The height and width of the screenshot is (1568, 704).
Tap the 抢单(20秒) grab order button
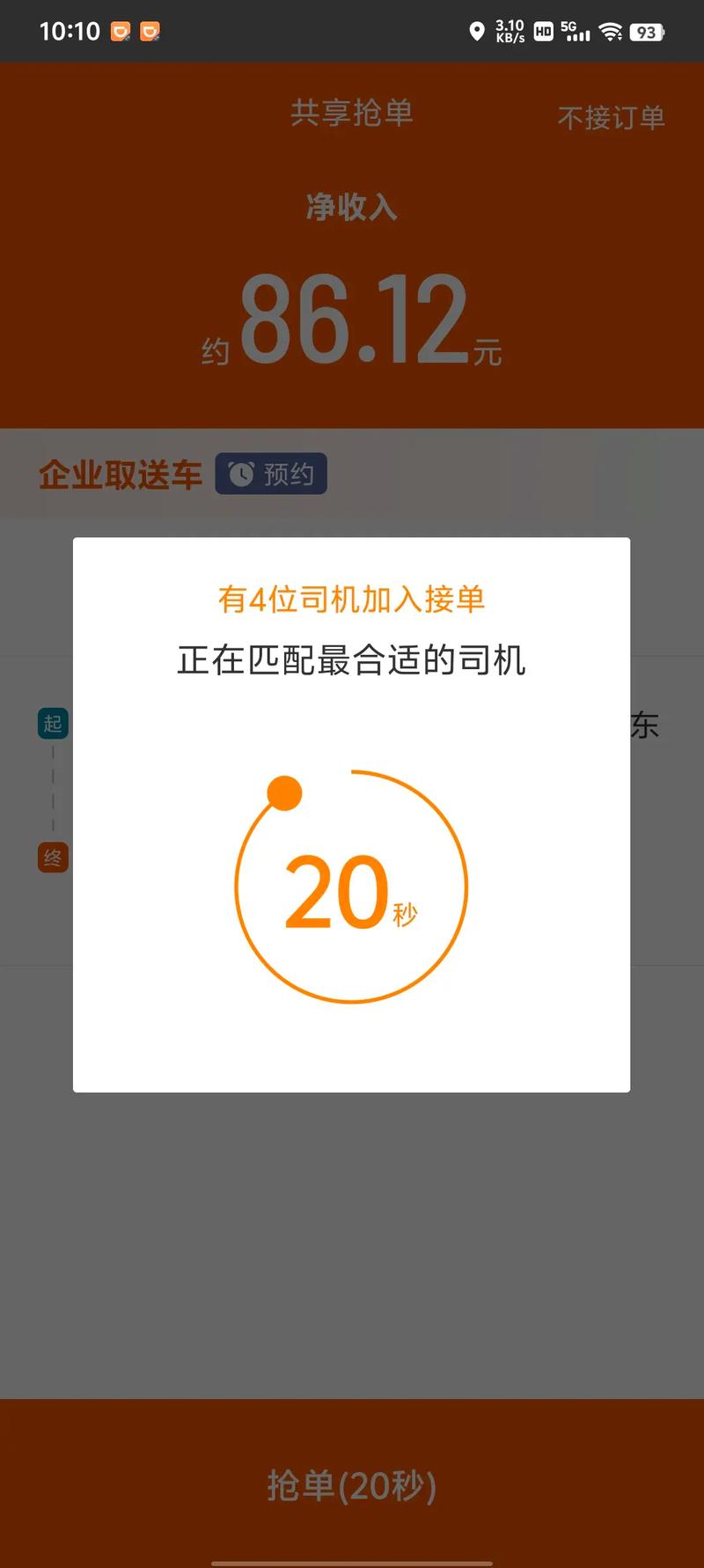coord(352,1484)
